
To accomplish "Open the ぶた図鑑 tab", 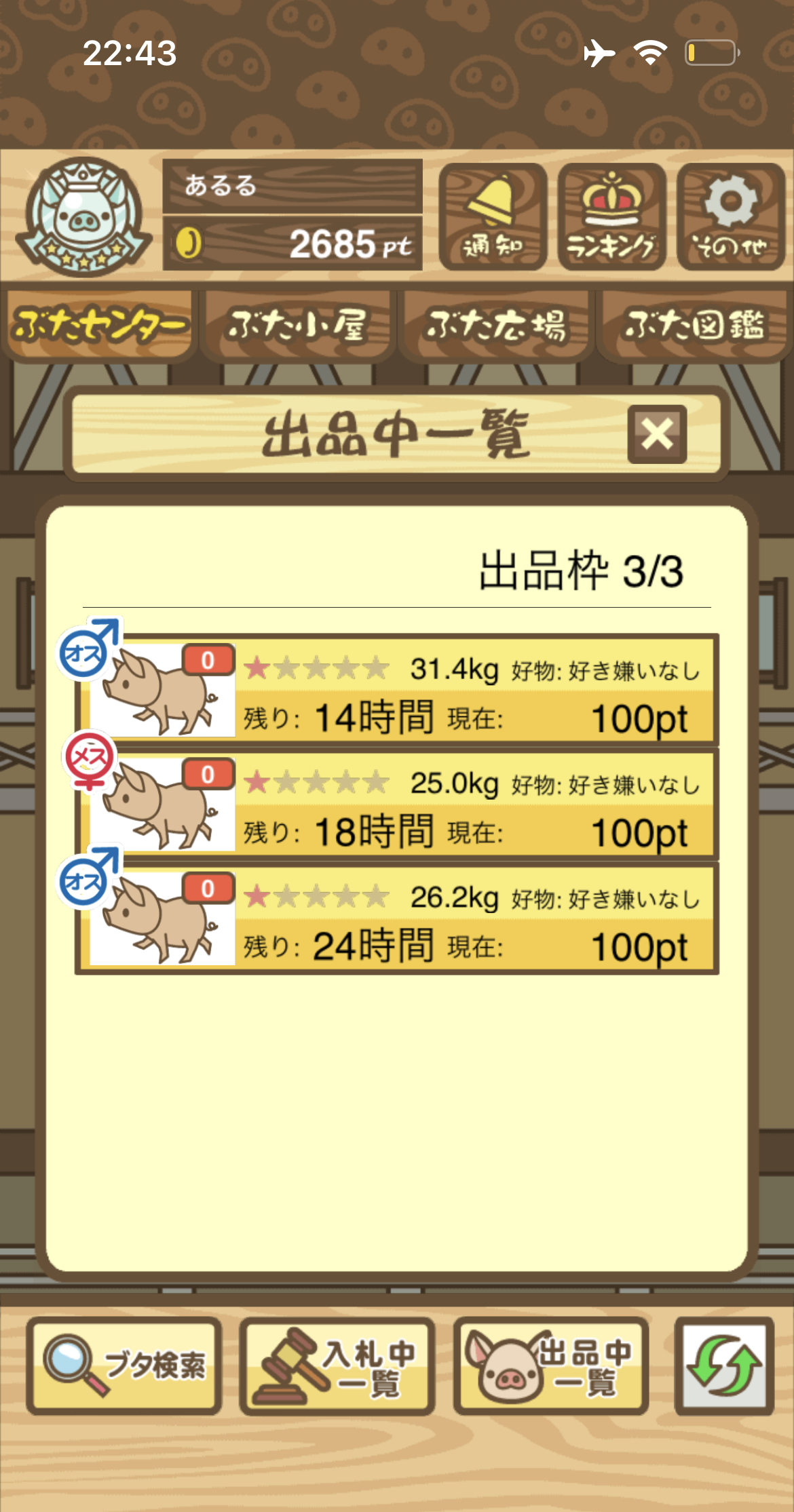I will point(695,325).
